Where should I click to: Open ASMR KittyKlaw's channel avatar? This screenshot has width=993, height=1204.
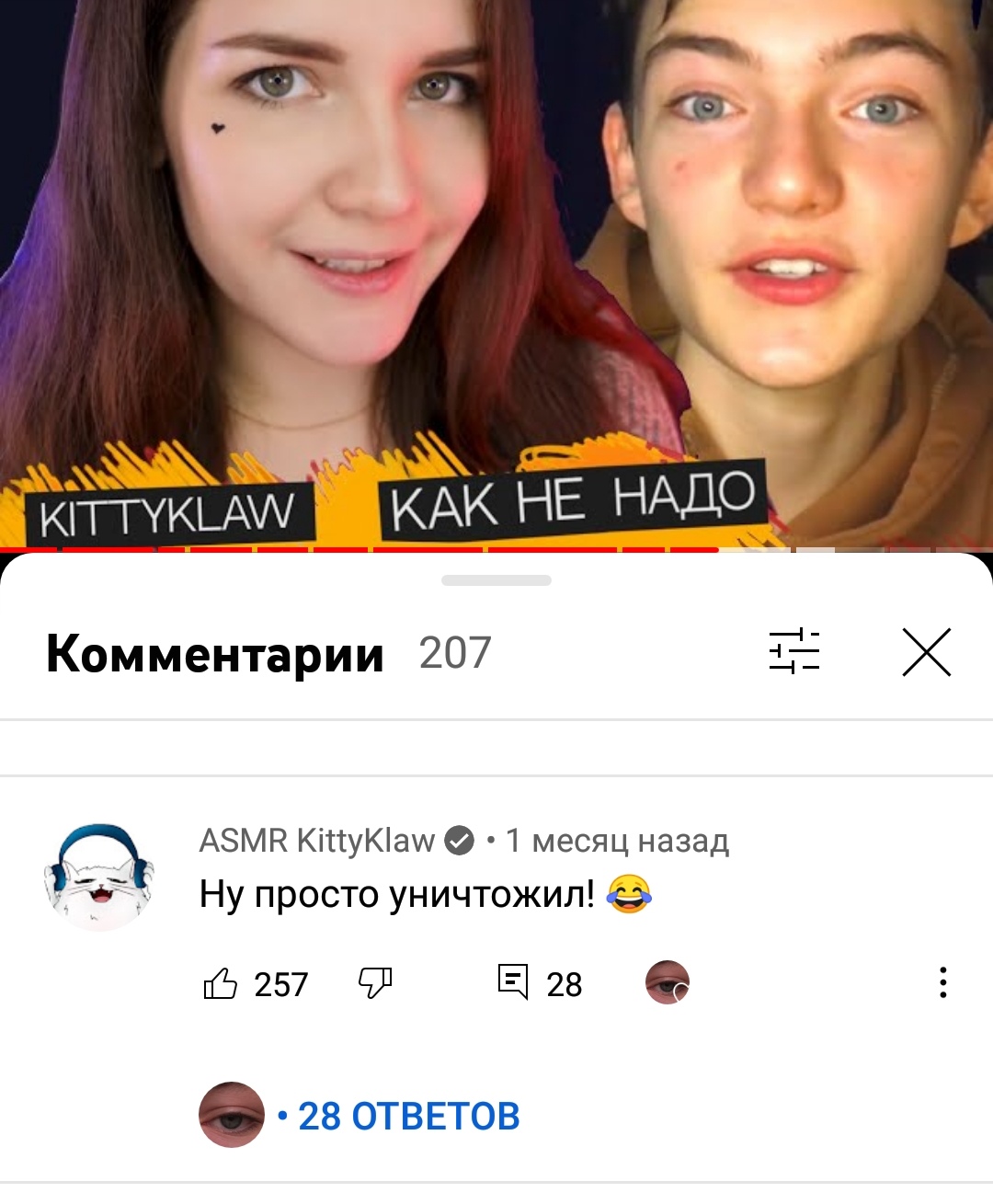pos(99,877)
